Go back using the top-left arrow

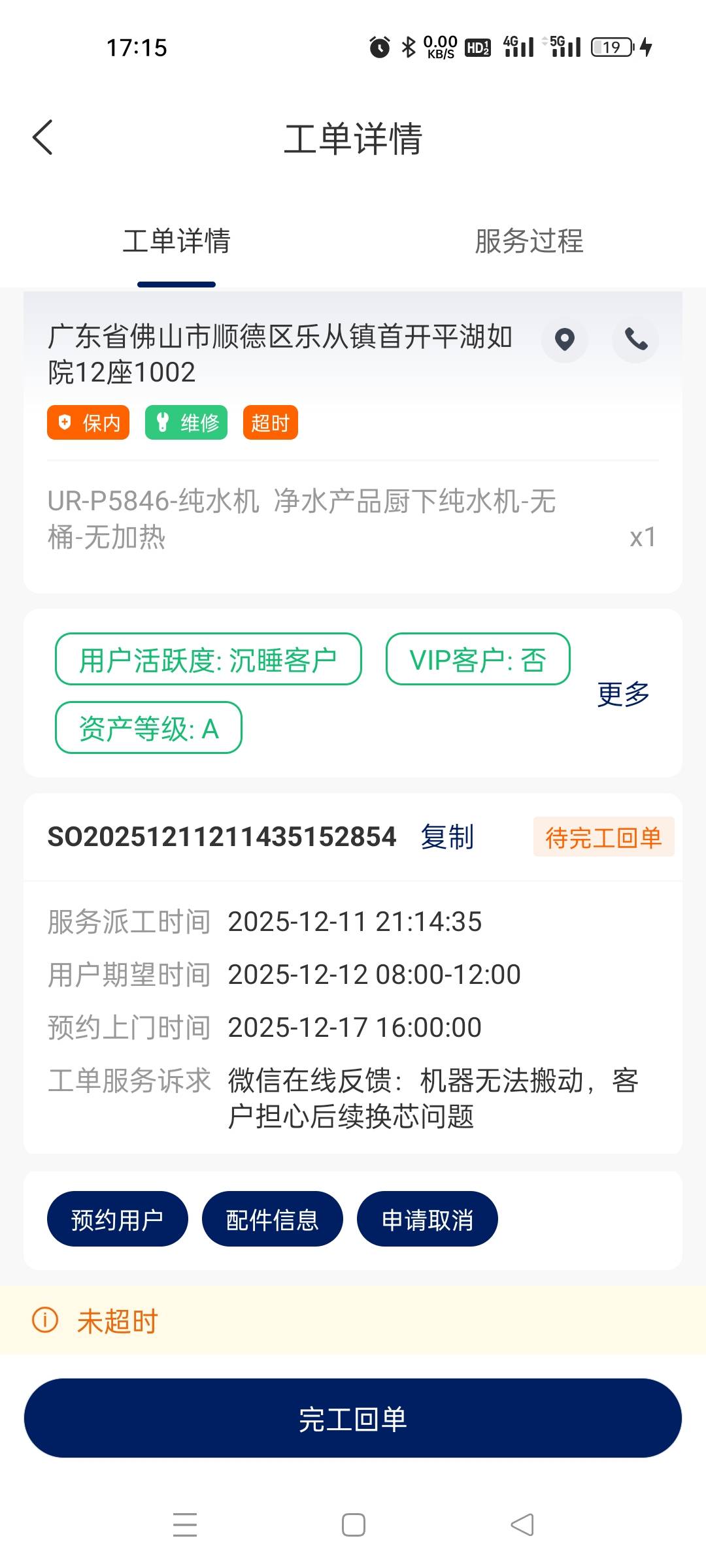click(x=43, y=138)
